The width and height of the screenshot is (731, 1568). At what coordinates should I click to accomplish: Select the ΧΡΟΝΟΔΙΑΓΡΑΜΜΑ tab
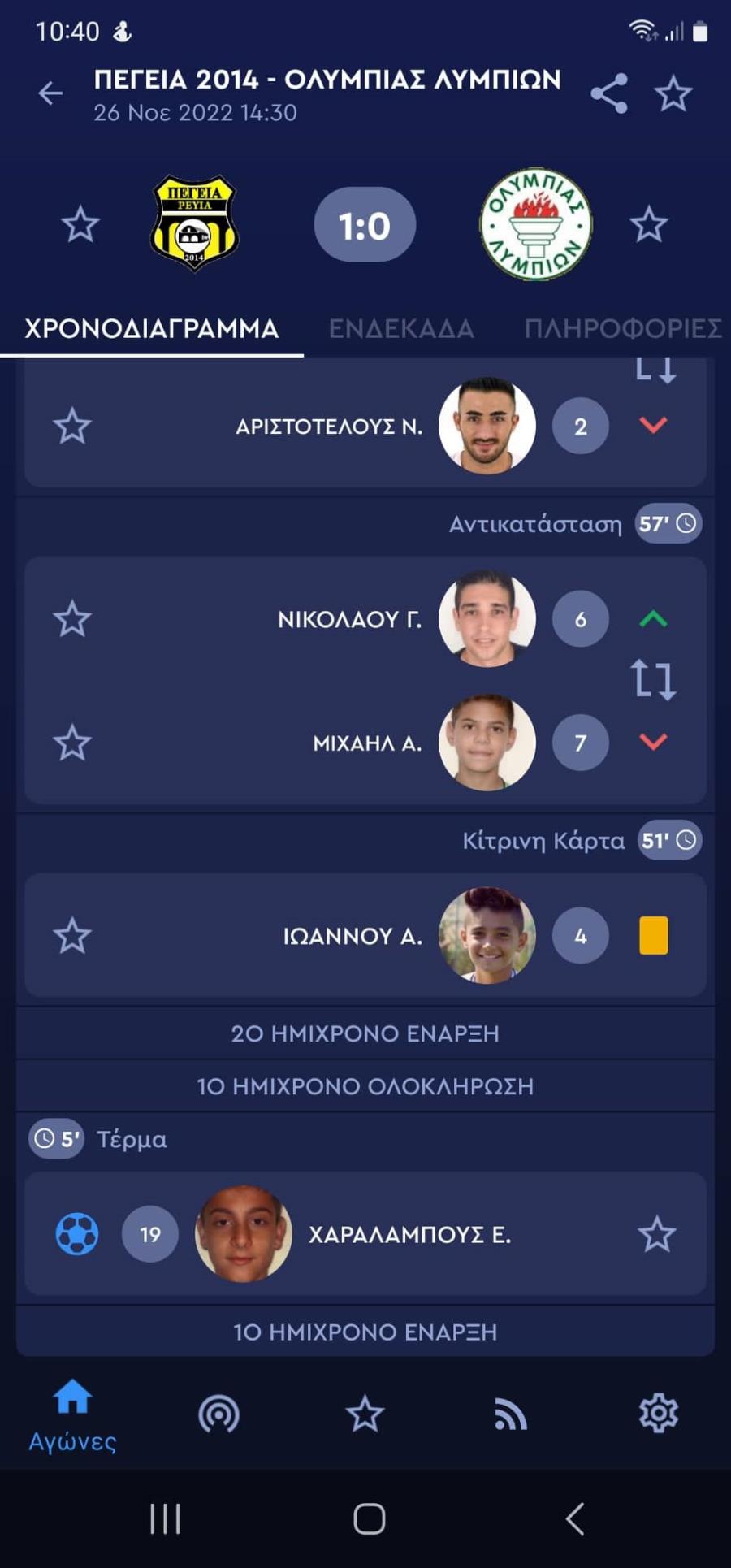coord(152,328)
